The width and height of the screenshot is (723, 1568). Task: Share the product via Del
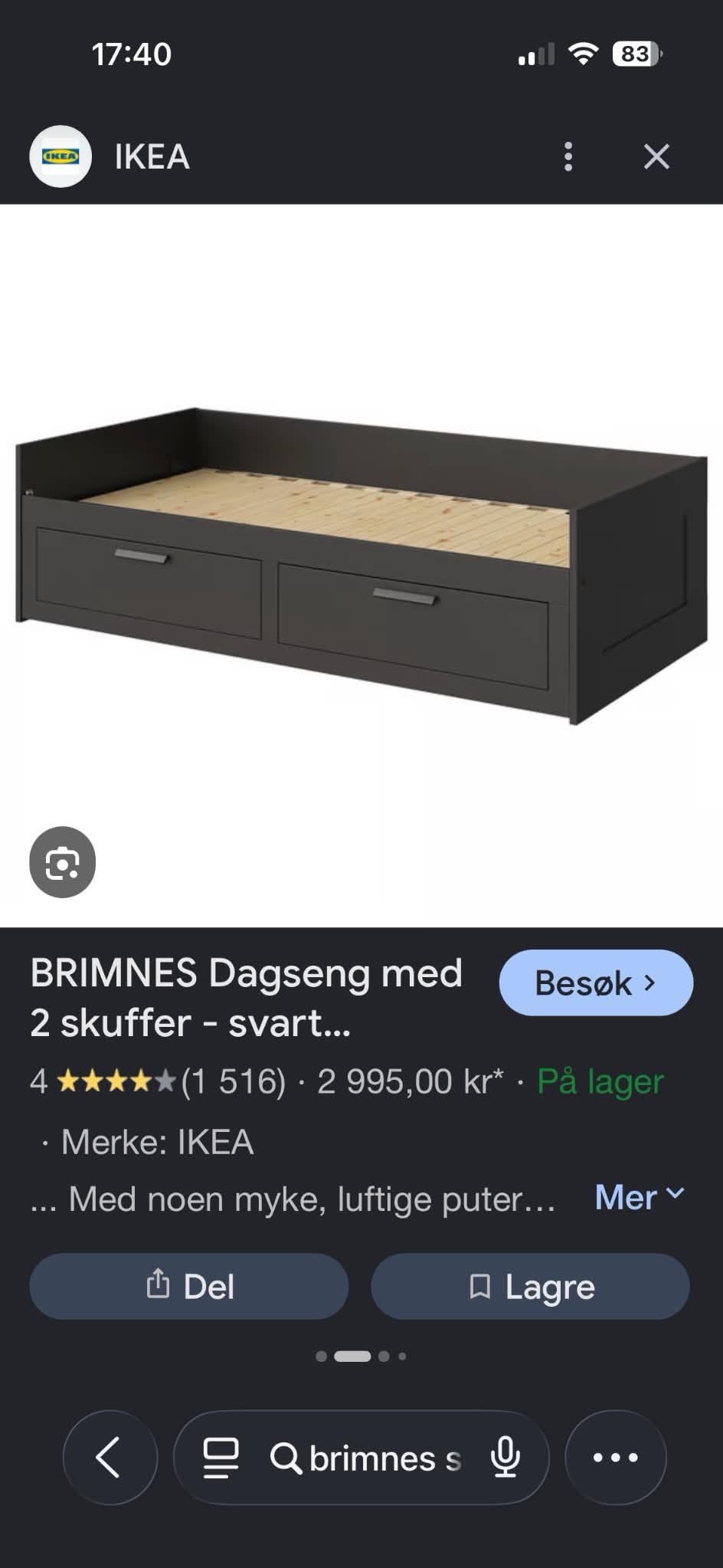(x=189, y=1286)
